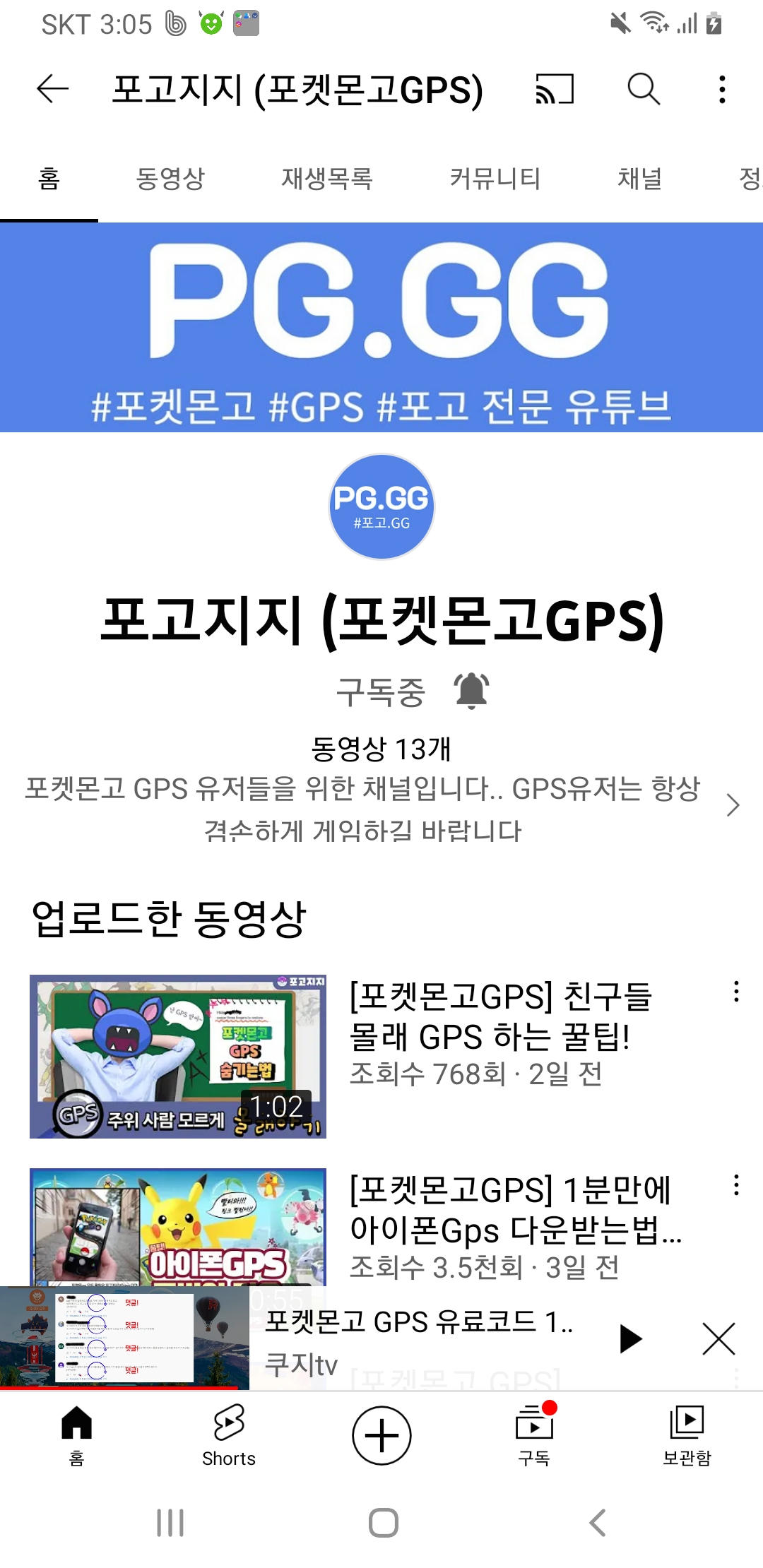Screen dimensions: 763x1568
Task: Go to the 구독 subscriptions tab
Action: pos(534,1435)
